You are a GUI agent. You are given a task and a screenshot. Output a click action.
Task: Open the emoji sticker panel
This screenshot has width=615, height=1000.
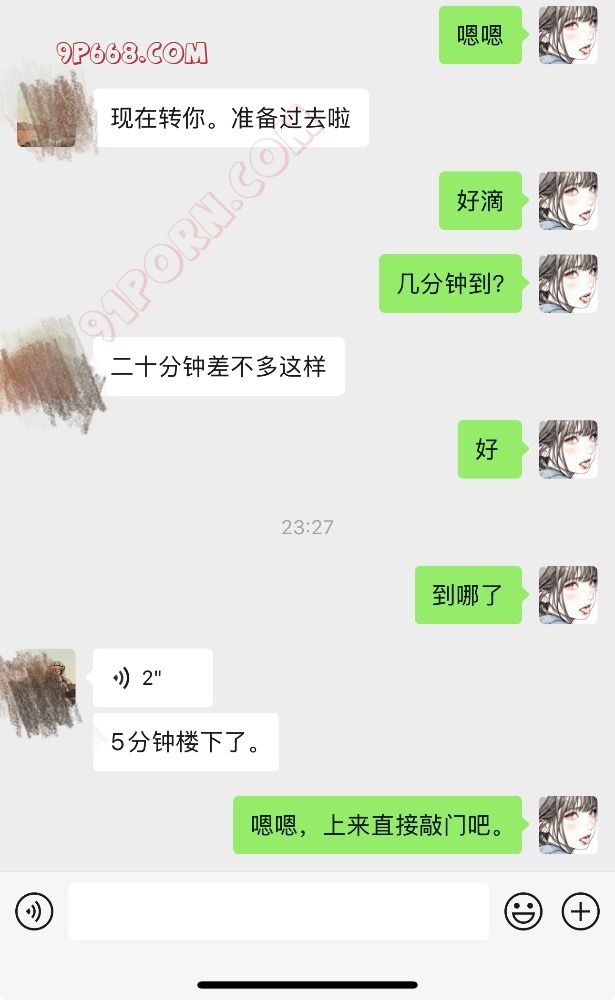tap(523, 911)
